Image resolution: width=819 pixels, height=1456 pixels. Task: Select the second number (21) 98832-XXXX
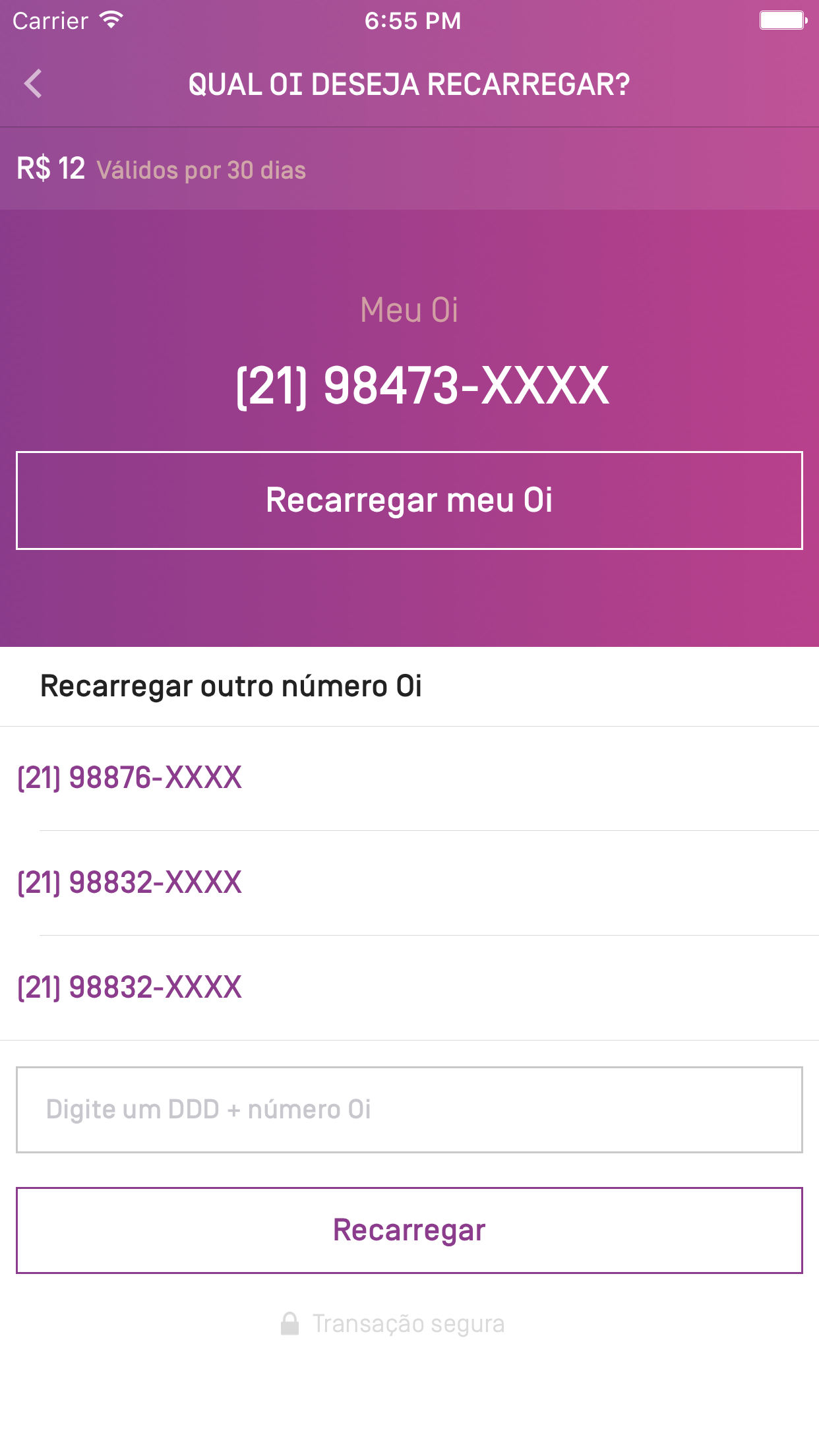pyautogui.click(x=129, y=881)
